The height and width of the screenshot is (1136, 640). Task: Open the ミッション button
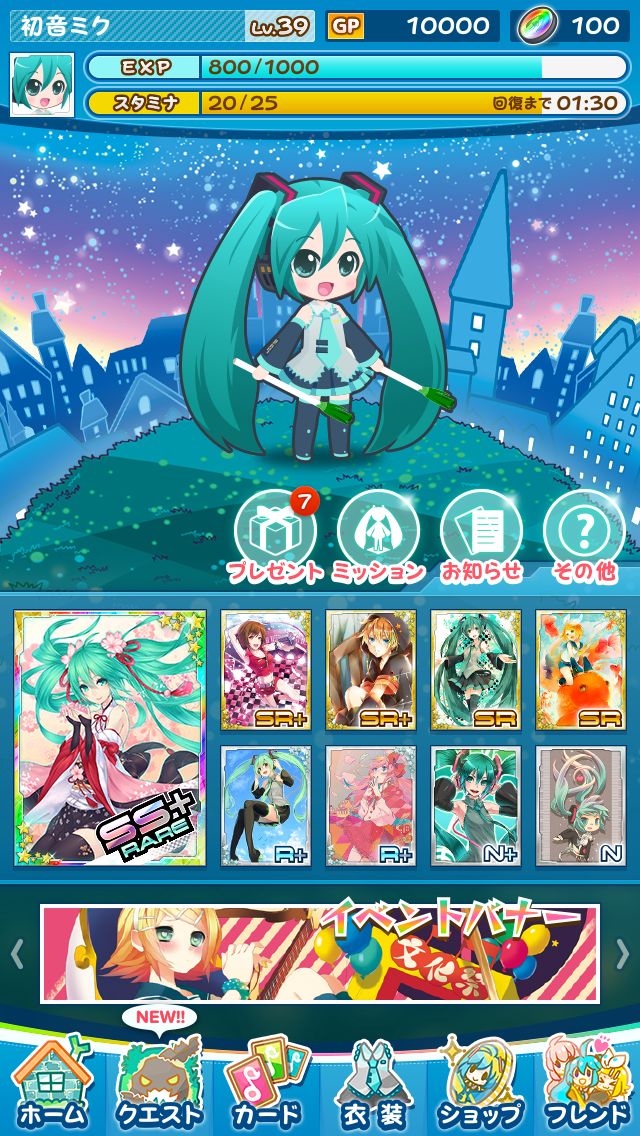(378, 536)
